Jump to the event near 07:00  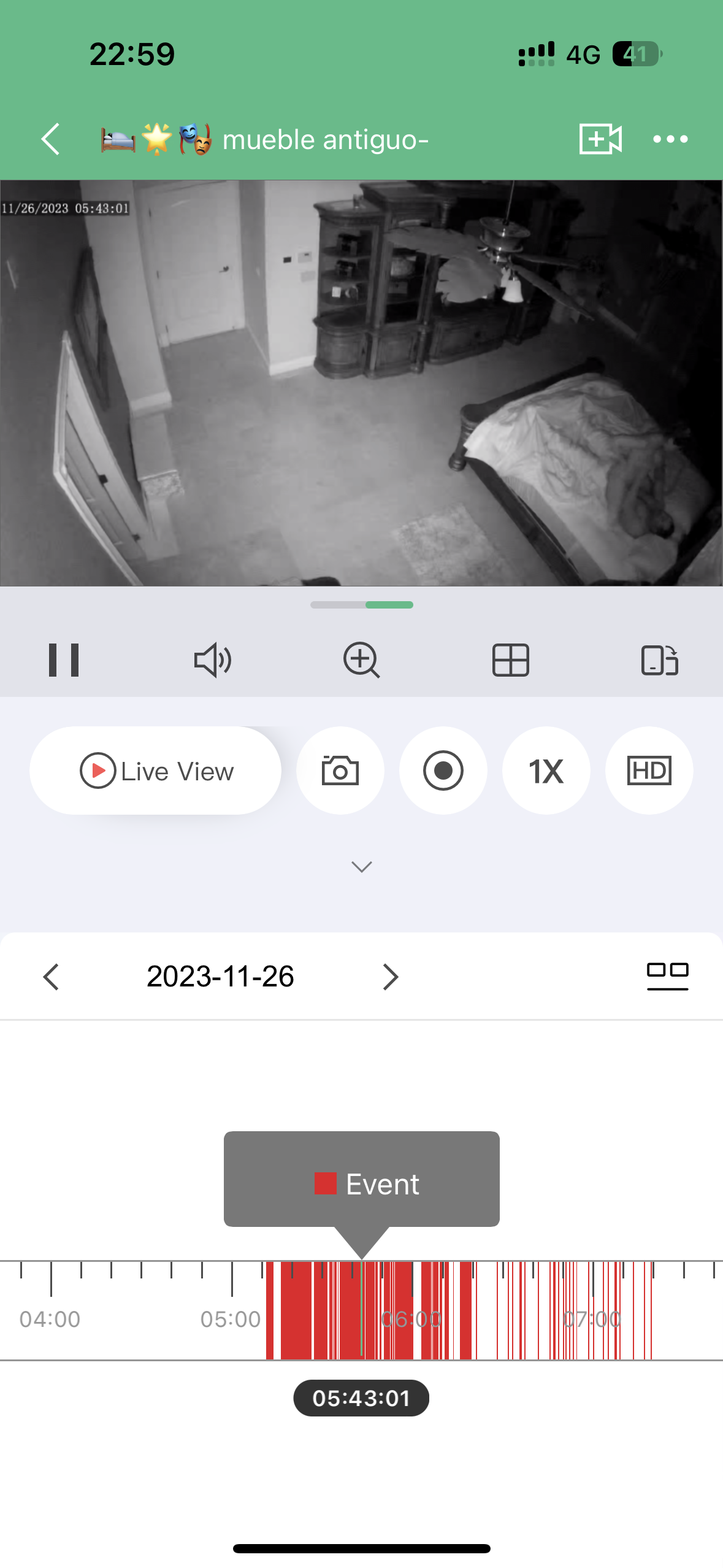(x=593, y=1310)
